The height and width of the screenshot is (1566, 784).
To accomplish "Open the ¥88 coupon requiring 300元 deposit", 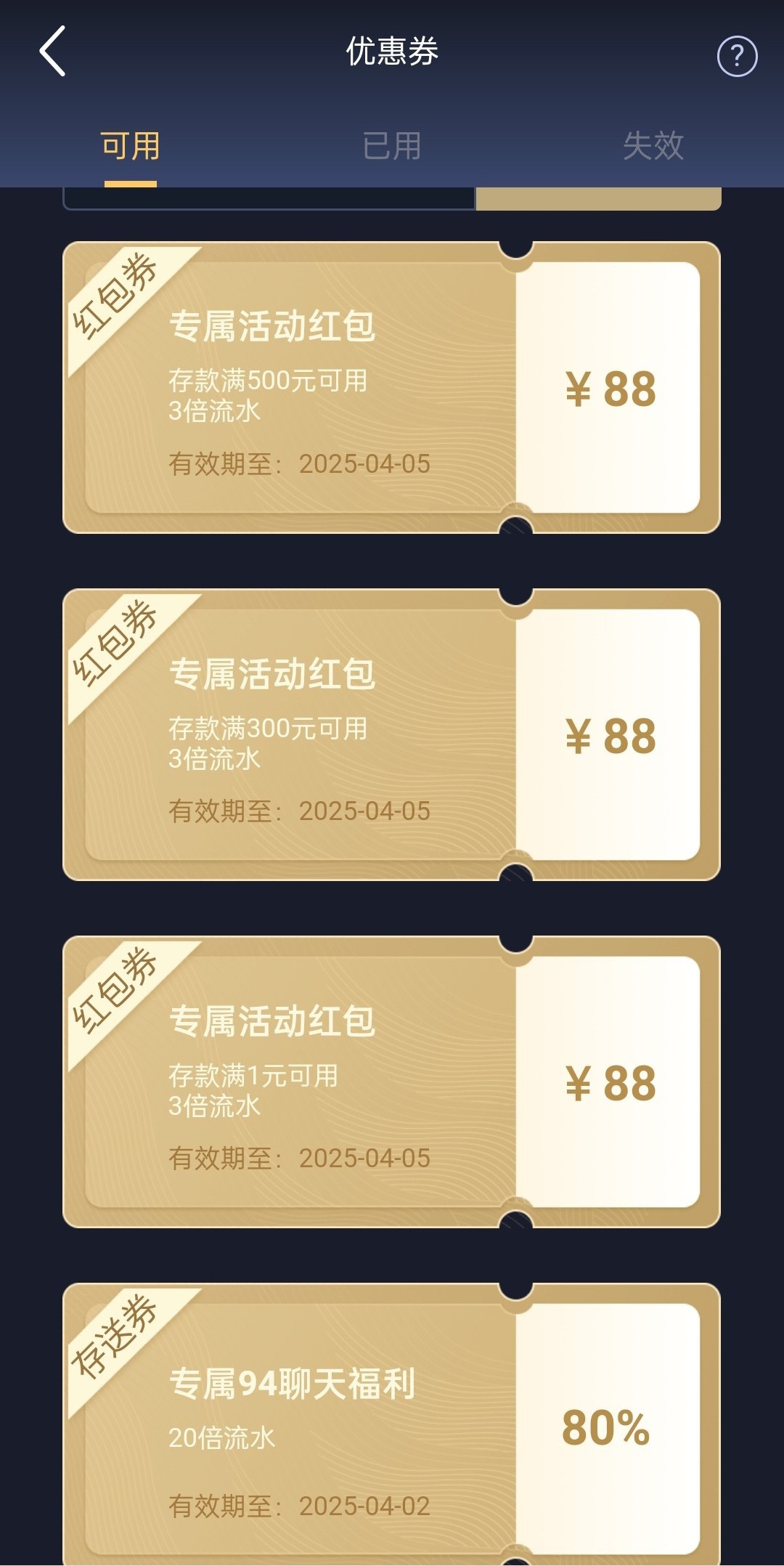I will (x=392, y=735).
